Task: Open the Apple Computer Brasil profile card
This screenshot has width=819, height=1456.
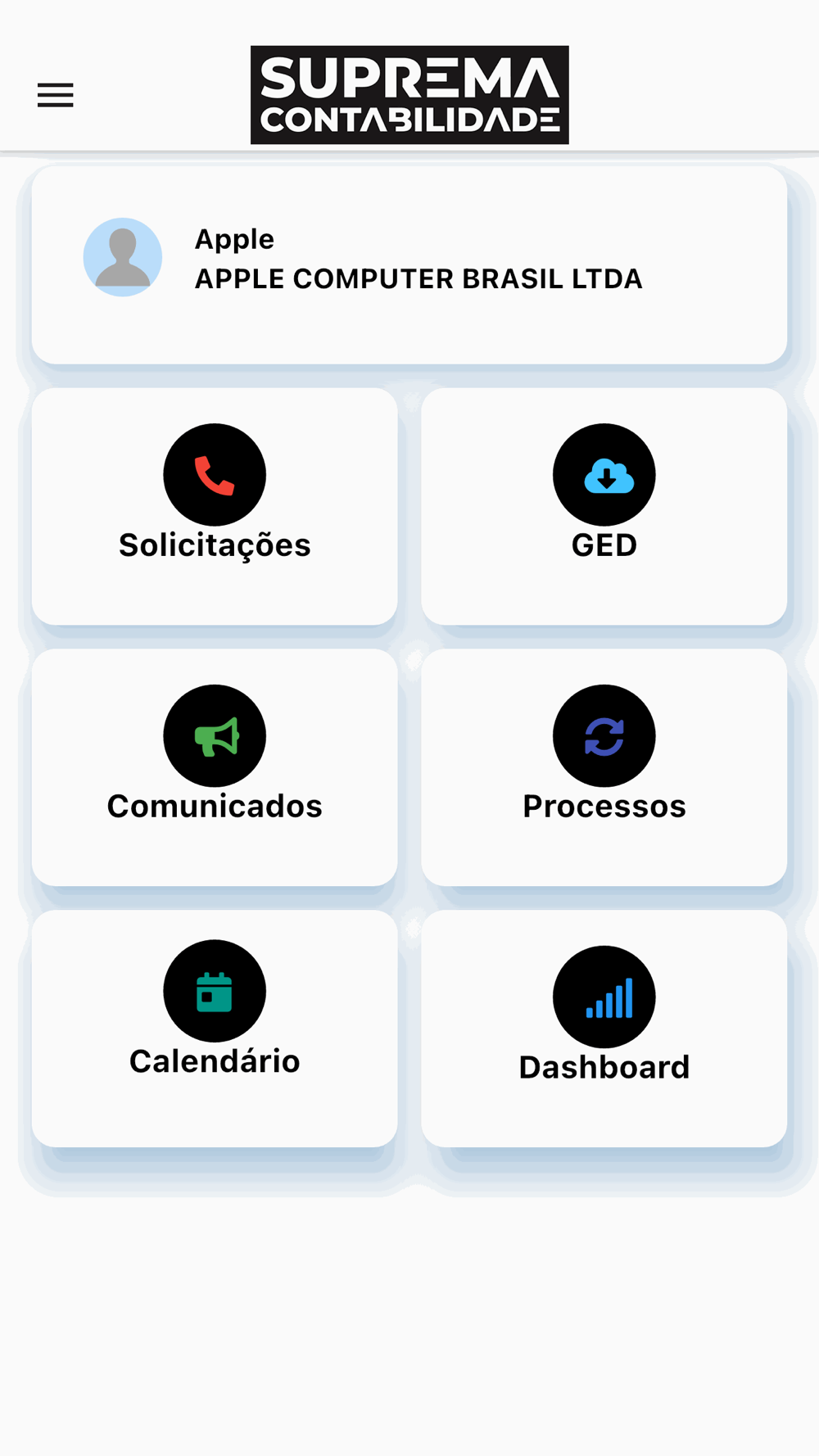Action: point(409,265)
